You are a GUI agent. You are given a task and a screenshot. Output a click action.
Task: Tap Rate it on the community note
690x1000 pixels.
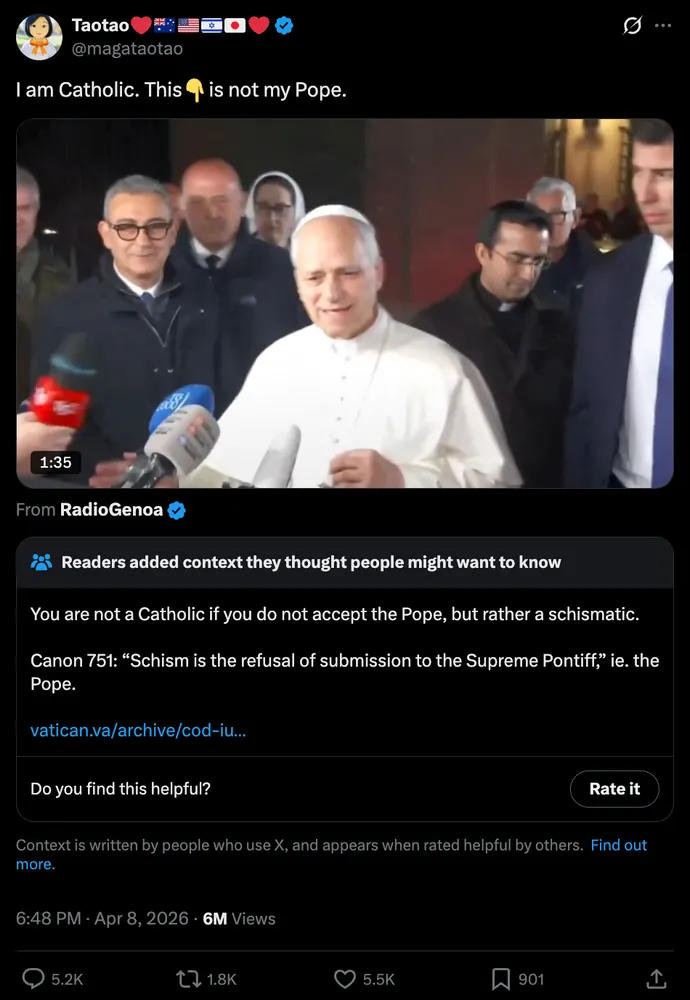[x=614, y=789]
